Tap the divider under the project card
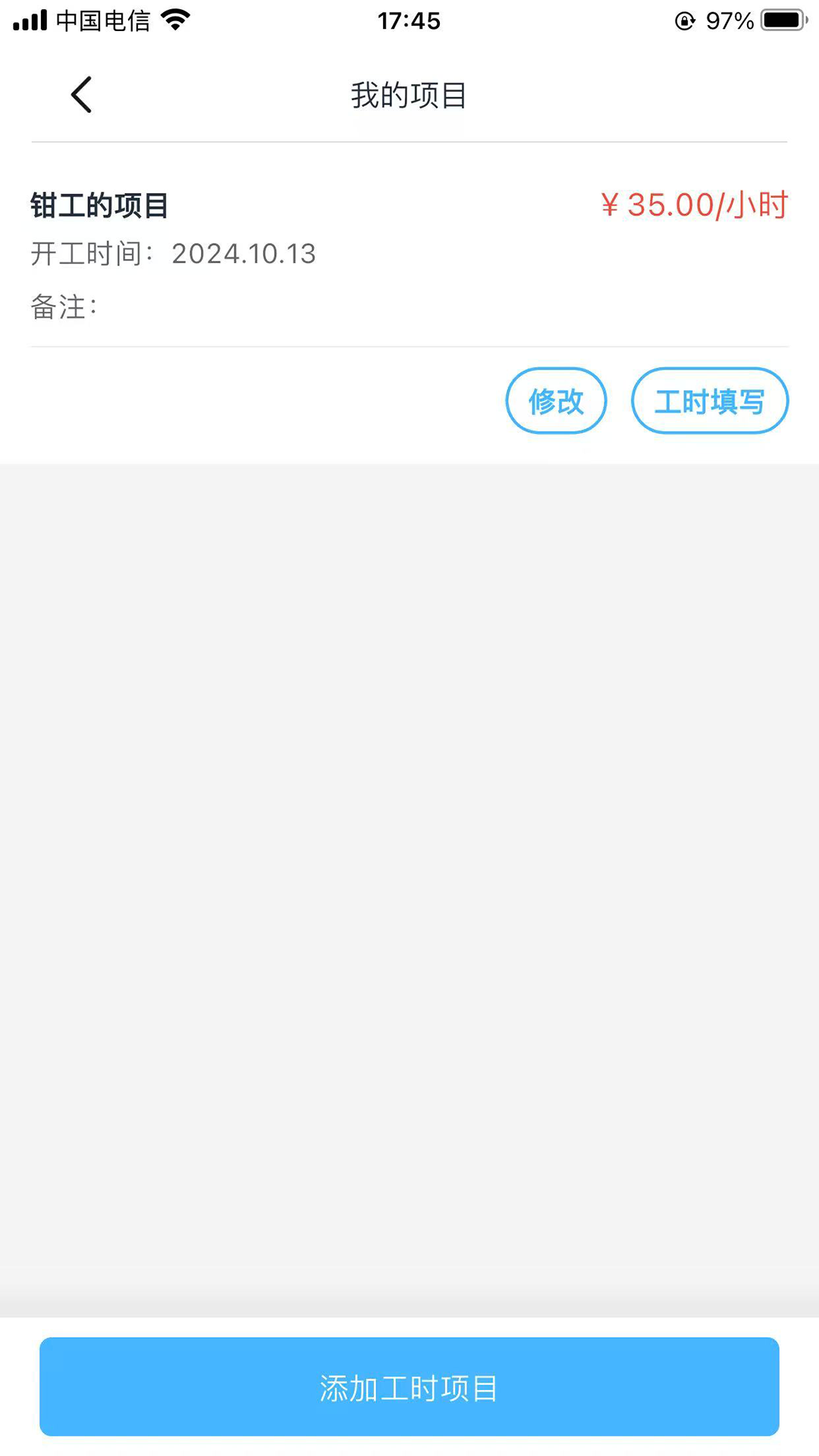Viewport: 819px width, 1456px height. (x=409, y=350)
